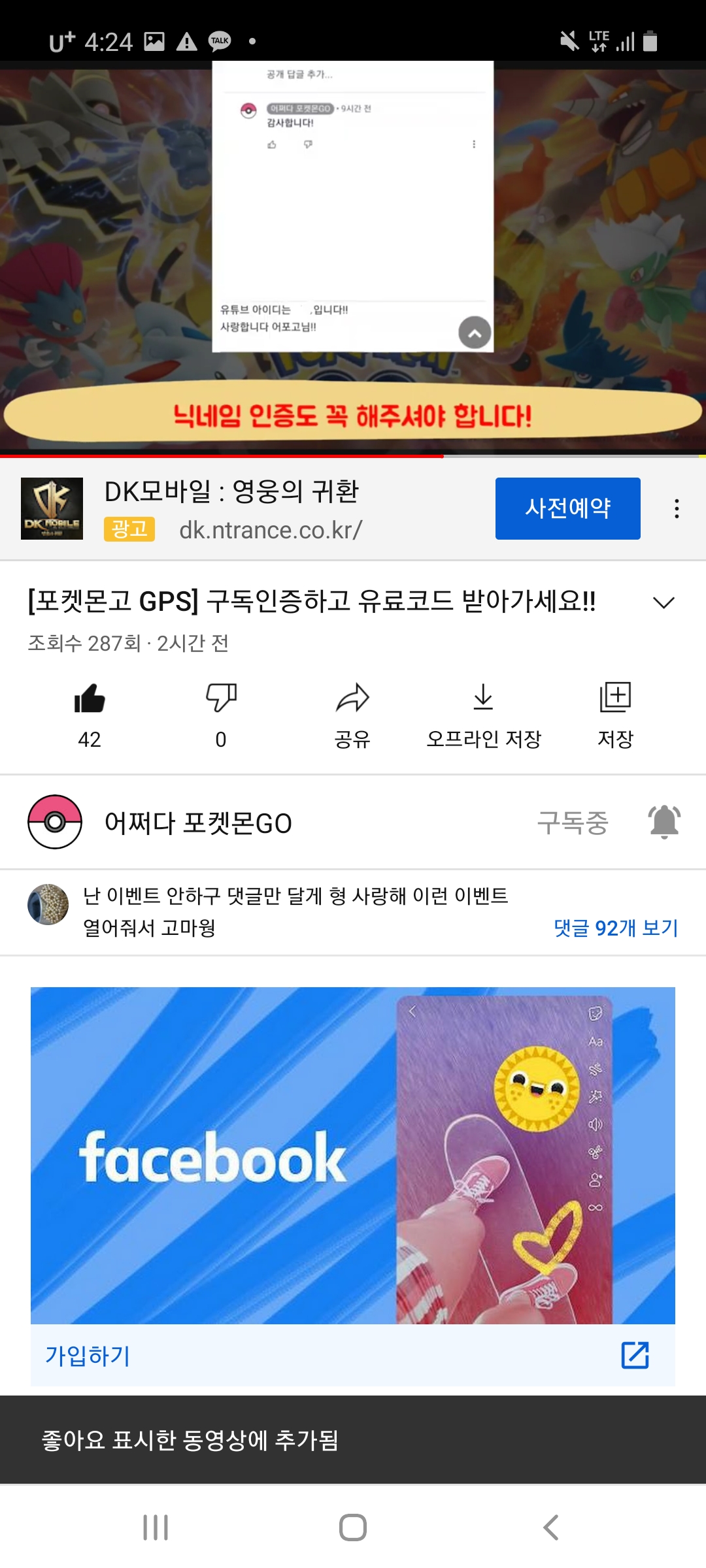Open the DK모바일 ad overflow menu

tap(677, 508)
